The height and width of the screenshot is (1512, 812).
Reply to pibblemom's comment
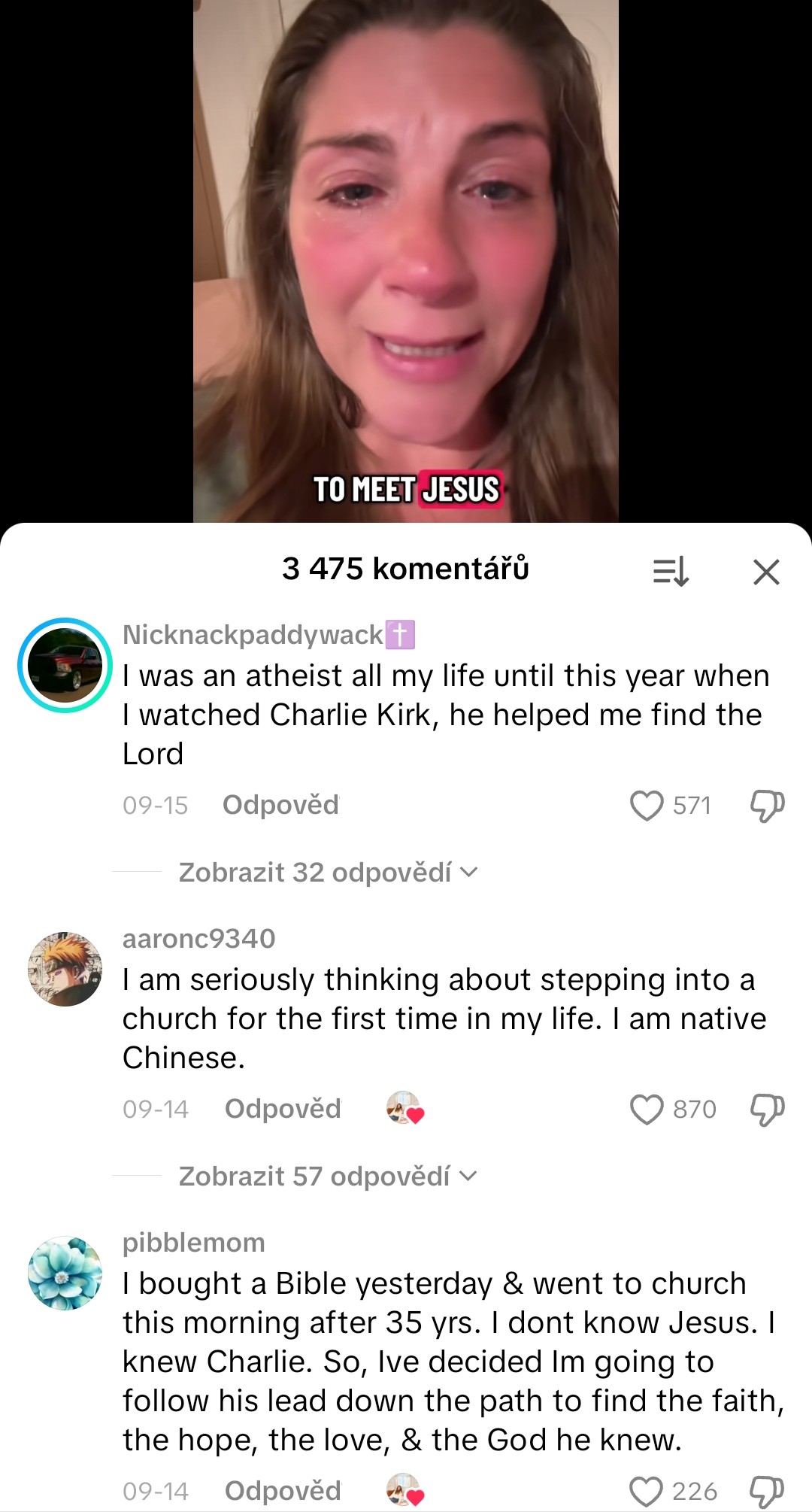coord(283,1491)
